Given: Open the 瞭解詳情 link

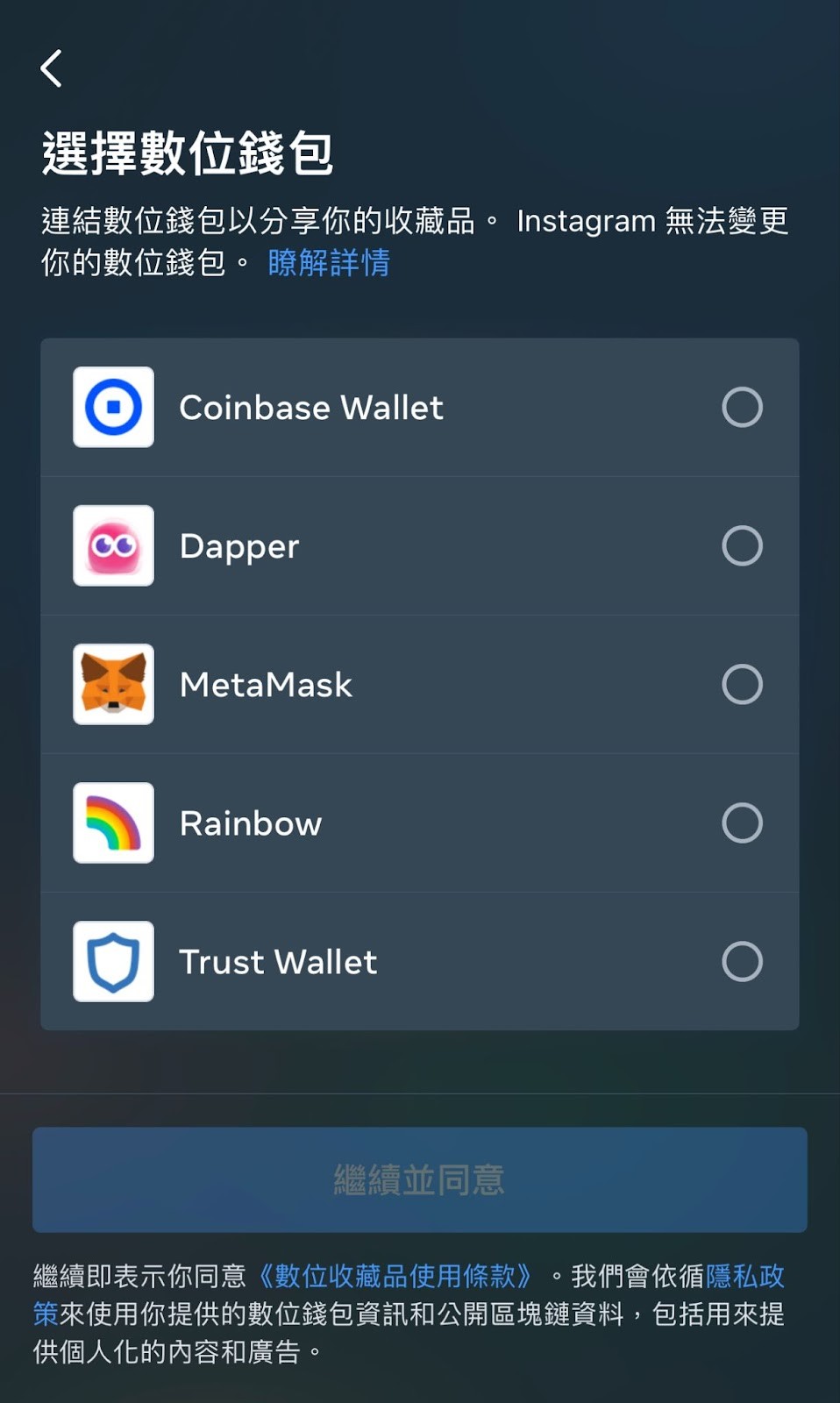Looking at the screenshot, I should (329, 262).
